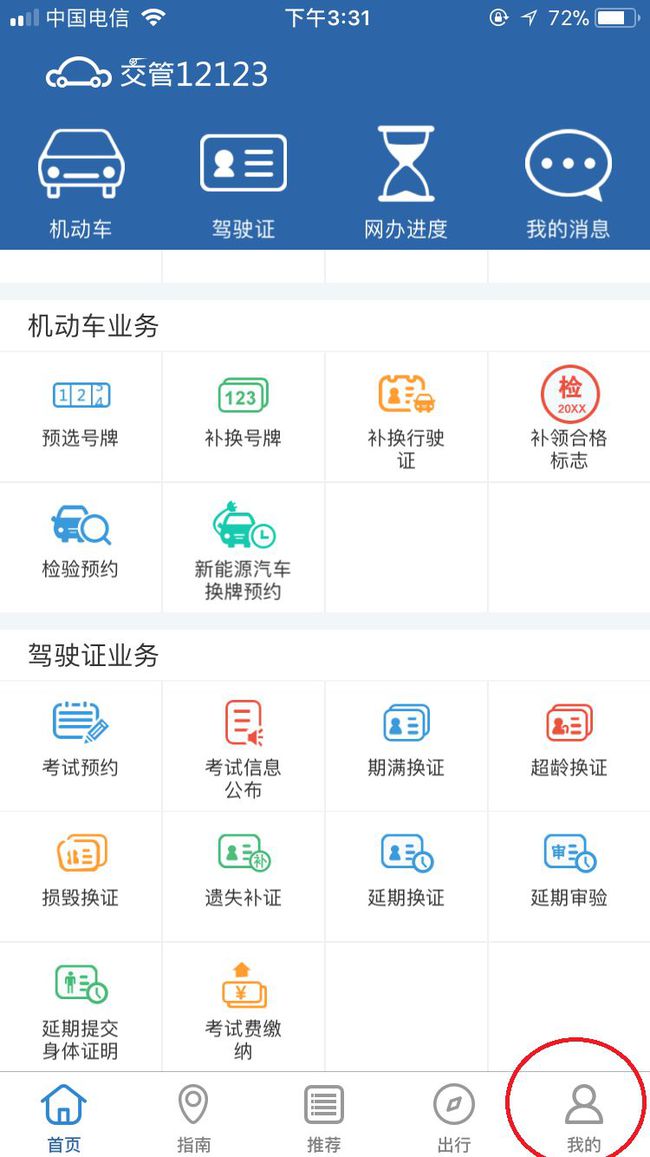The height and width of the screenshot is (1157, 650).
Task: Open 我的消息 messages
Action: [568, 183]
